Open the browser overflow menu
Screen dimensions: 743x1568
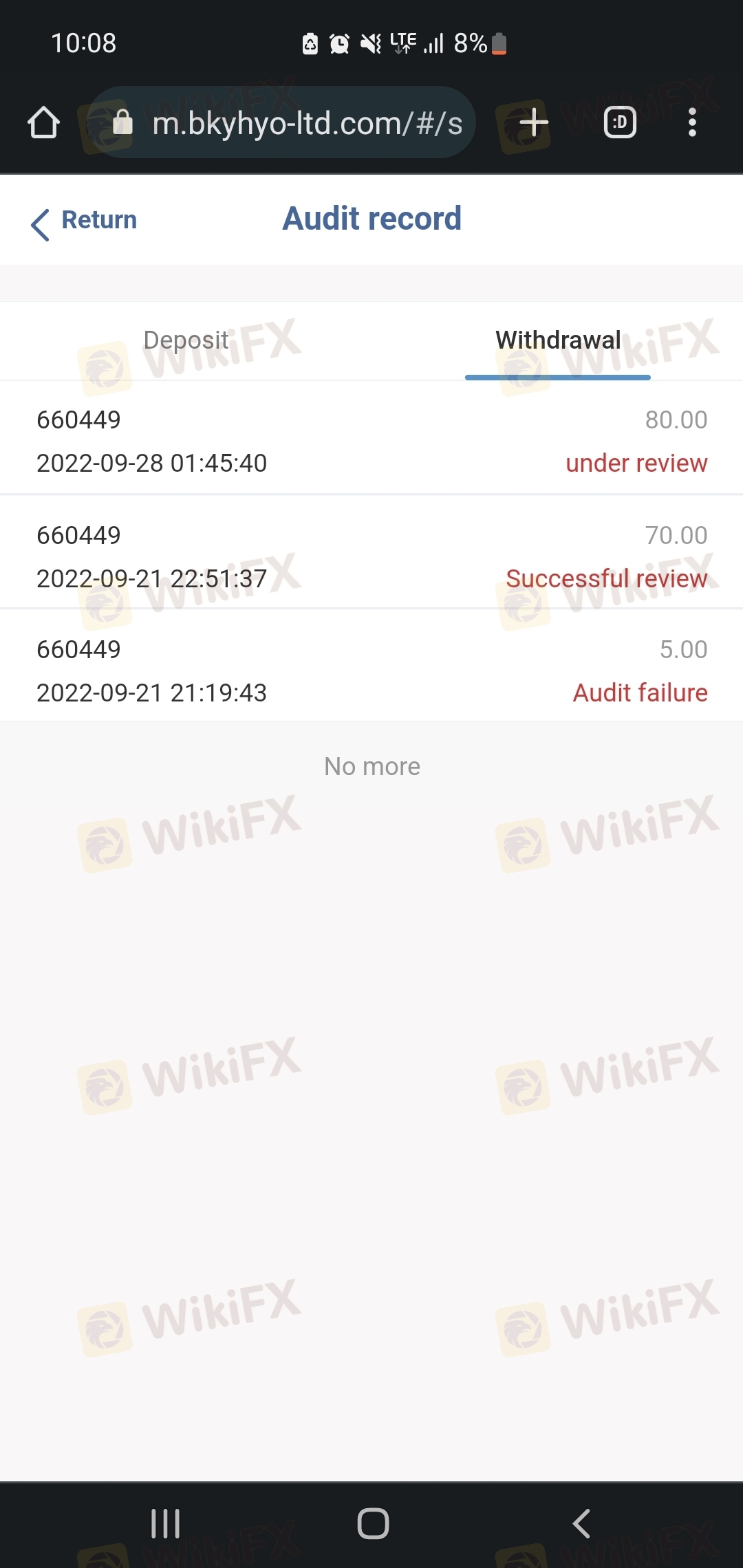[692, 123]
